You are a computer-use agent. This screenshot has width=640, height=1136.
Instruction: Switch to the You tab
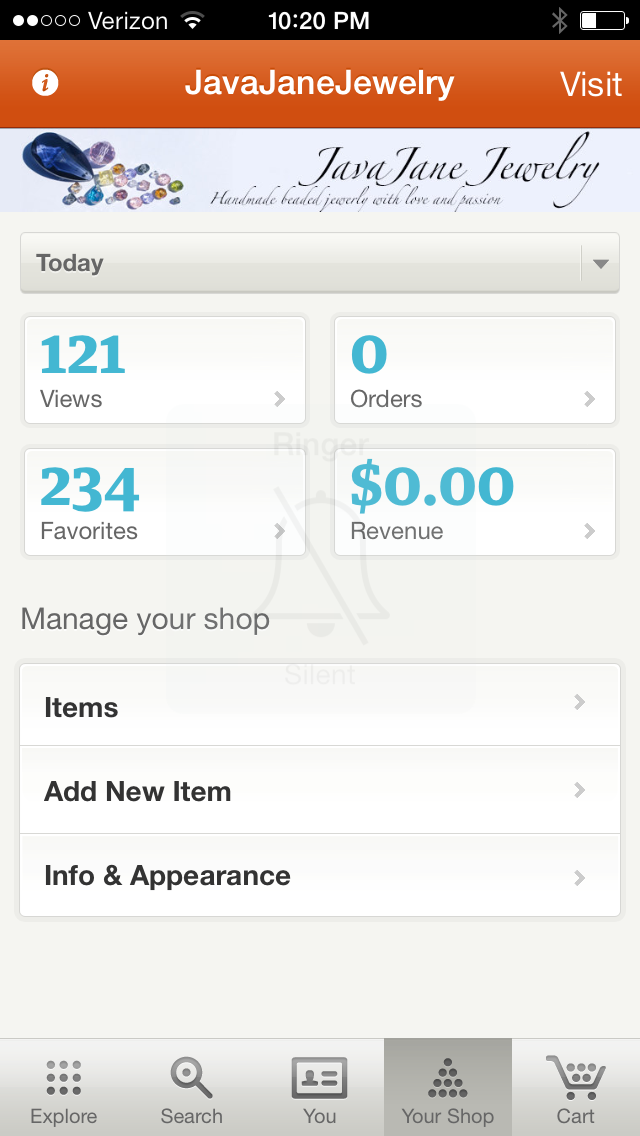pyautogui.click(x=320, y=1087)
